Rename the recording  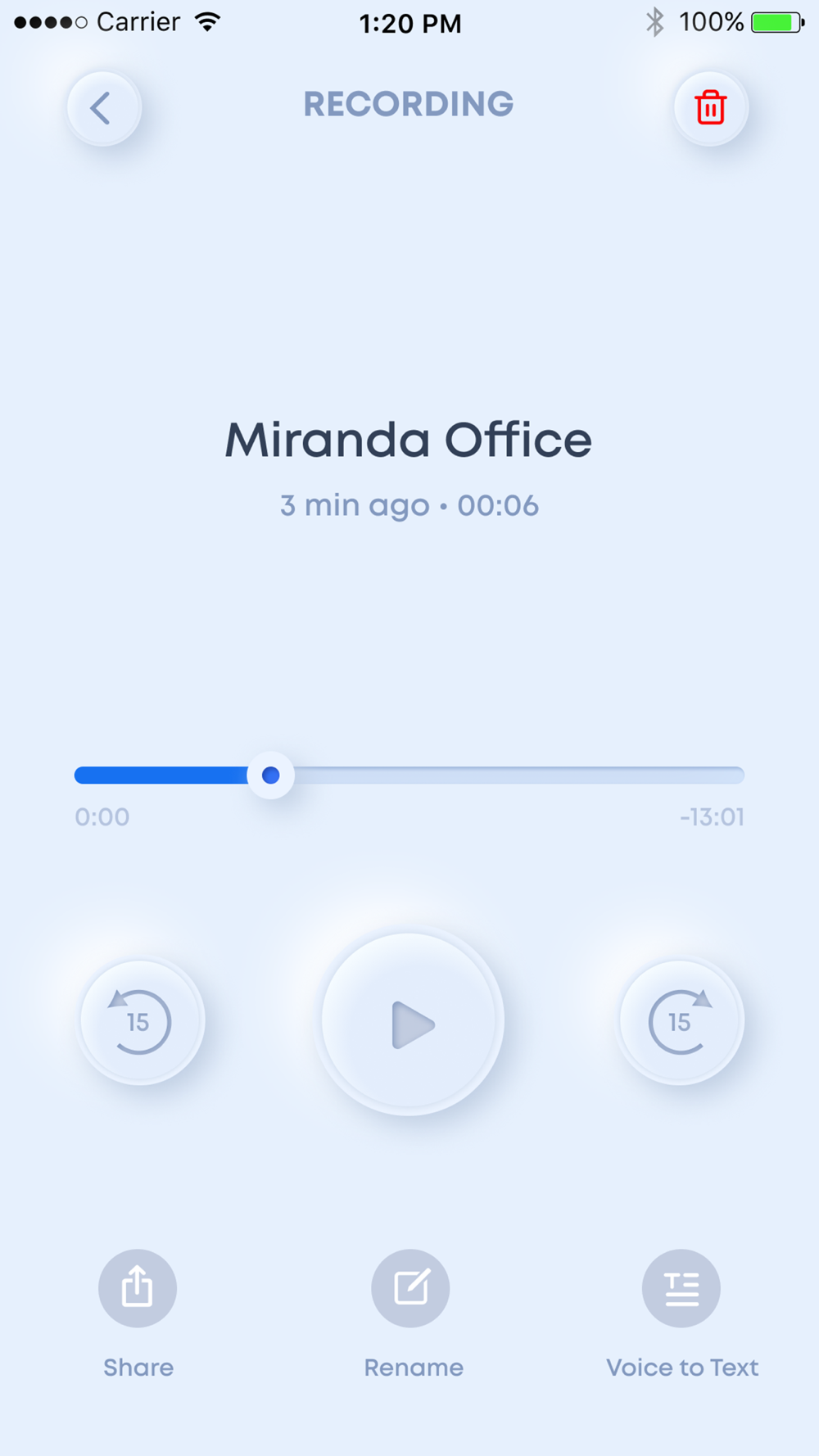pos(411,1288)
